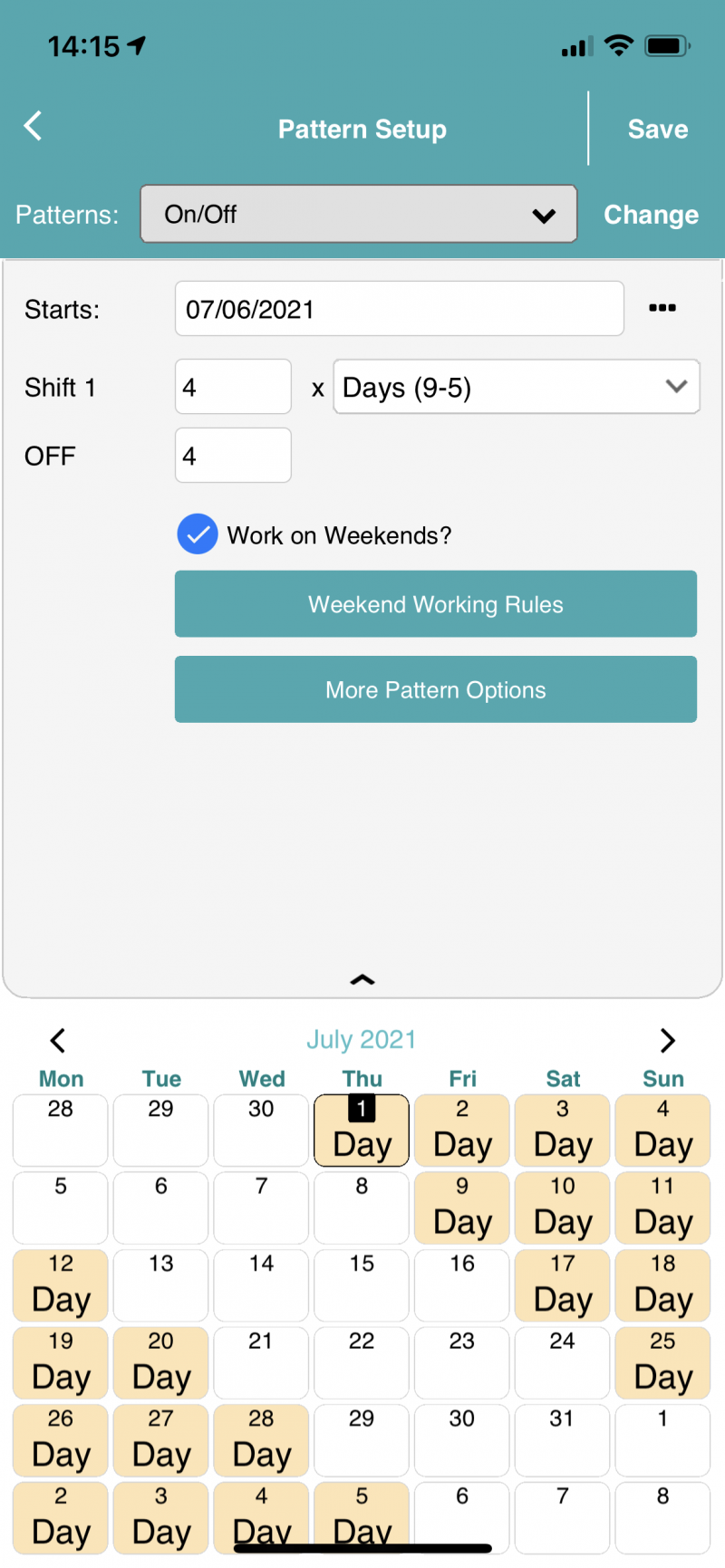
Task: Go to previous month with left arrow
Action: pos(57,1041)
